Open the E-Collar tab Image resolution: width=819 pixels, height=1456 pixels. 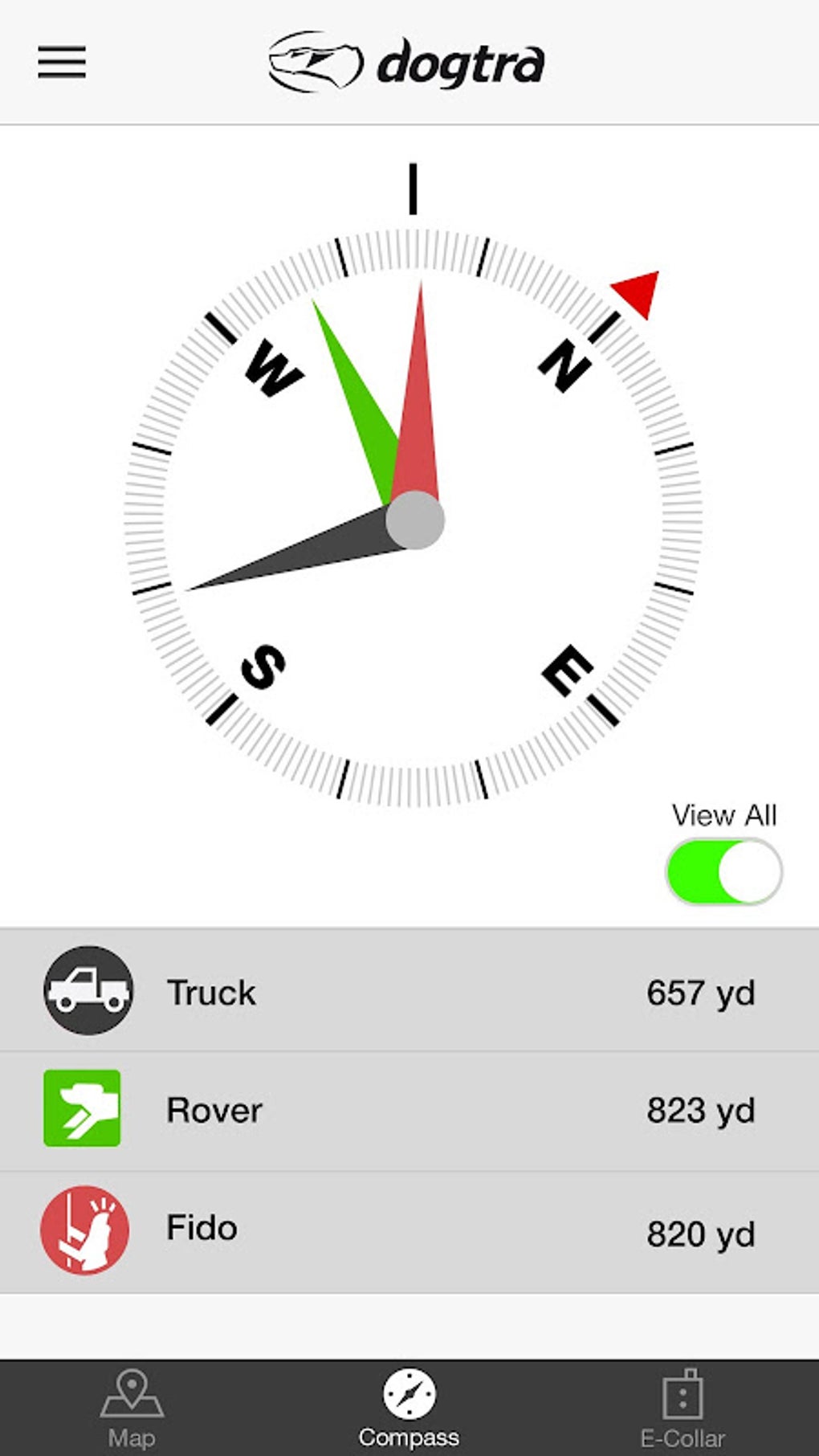pos(682,1409)
